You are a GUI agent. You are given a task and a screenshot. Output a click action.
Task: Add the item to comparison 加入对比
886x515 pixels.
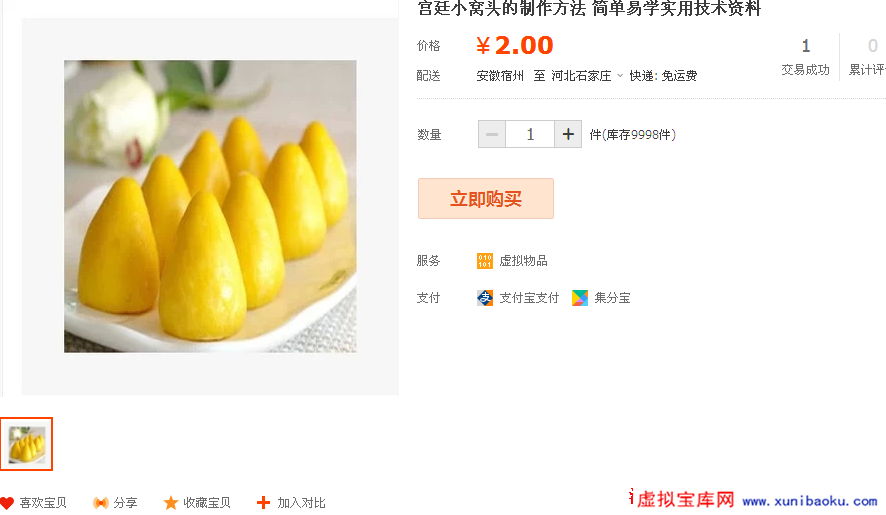291,503
